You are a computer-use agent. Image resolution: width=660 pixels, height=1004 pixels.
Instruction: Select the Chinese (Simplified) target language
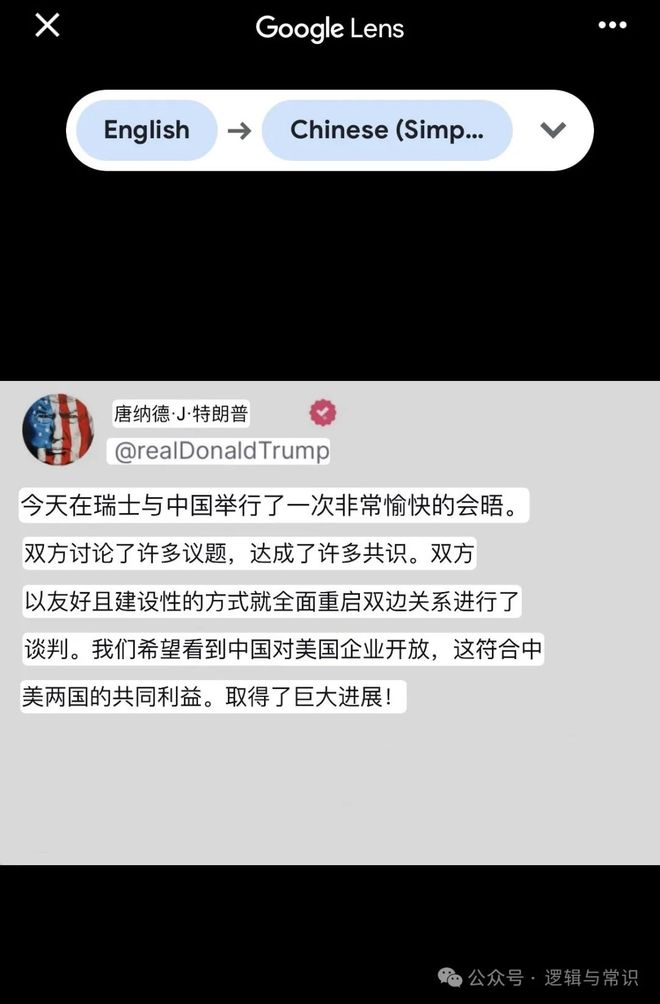387,130
